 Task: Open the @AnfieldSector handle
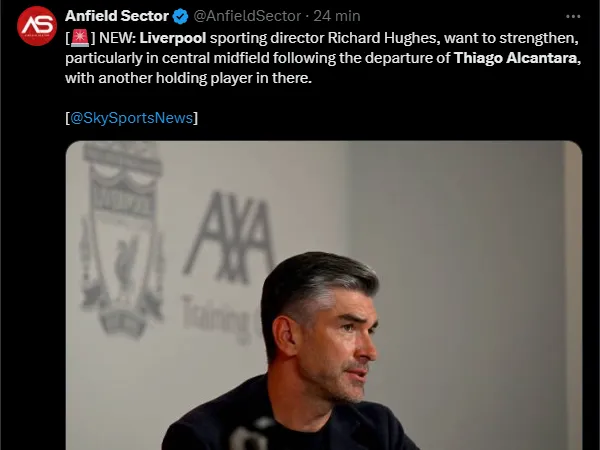tap(246, 16)
